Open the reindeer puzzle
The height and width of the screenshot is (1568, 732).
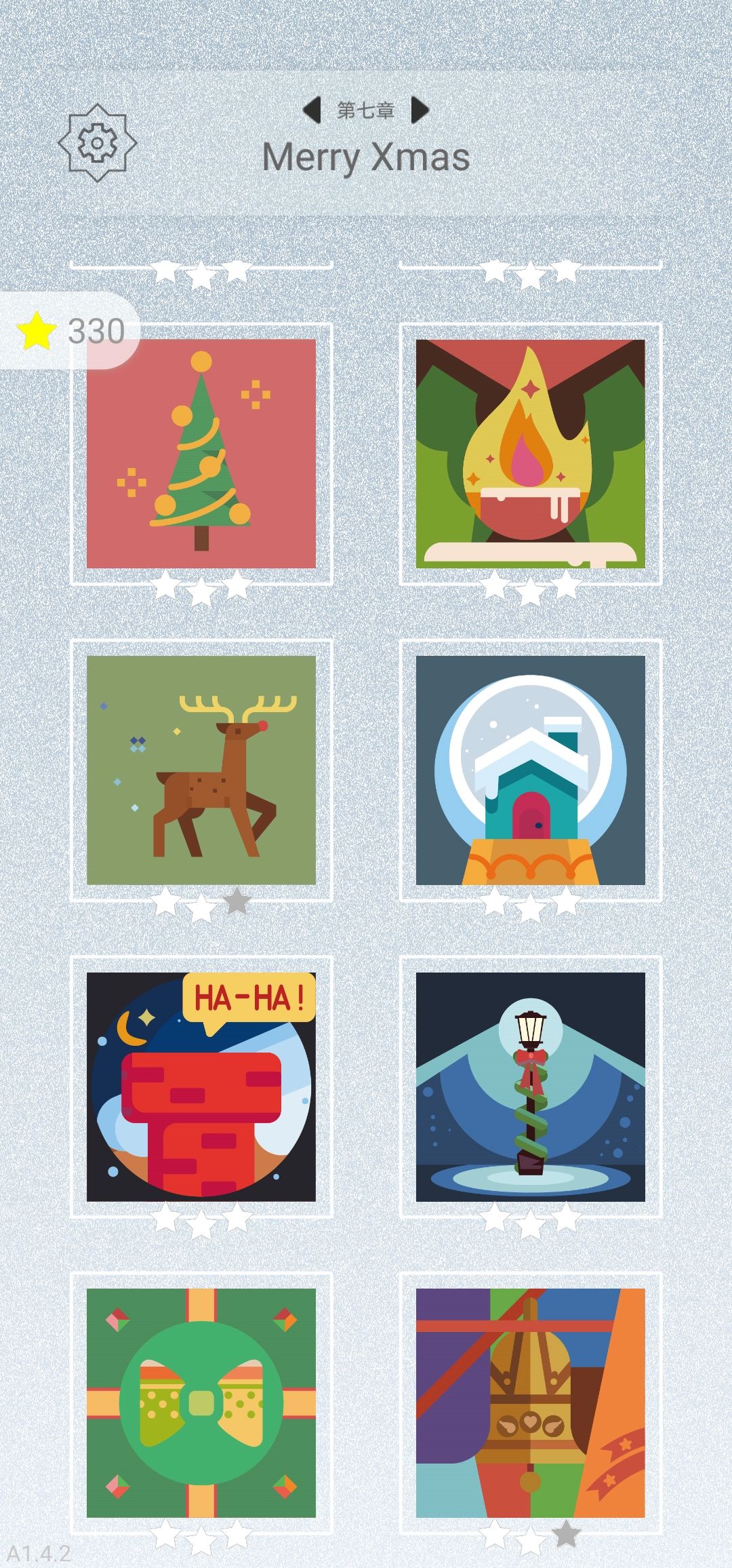201,770
